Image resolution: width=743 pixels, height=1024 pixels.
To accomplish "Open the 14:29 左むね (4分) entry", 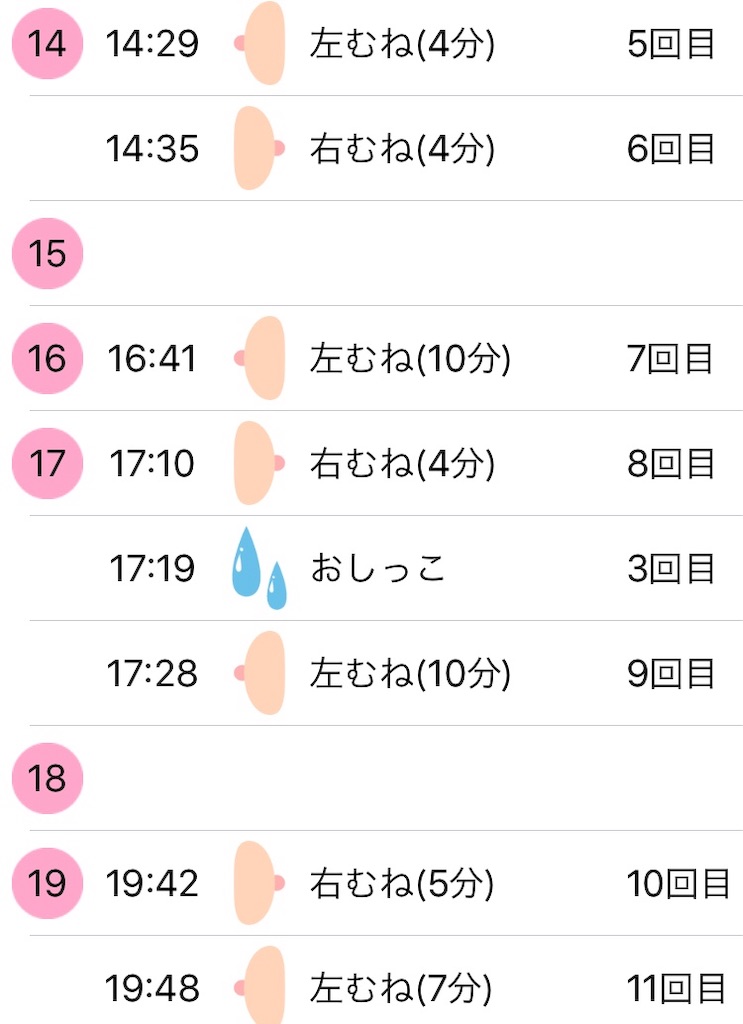I will 402,45.
